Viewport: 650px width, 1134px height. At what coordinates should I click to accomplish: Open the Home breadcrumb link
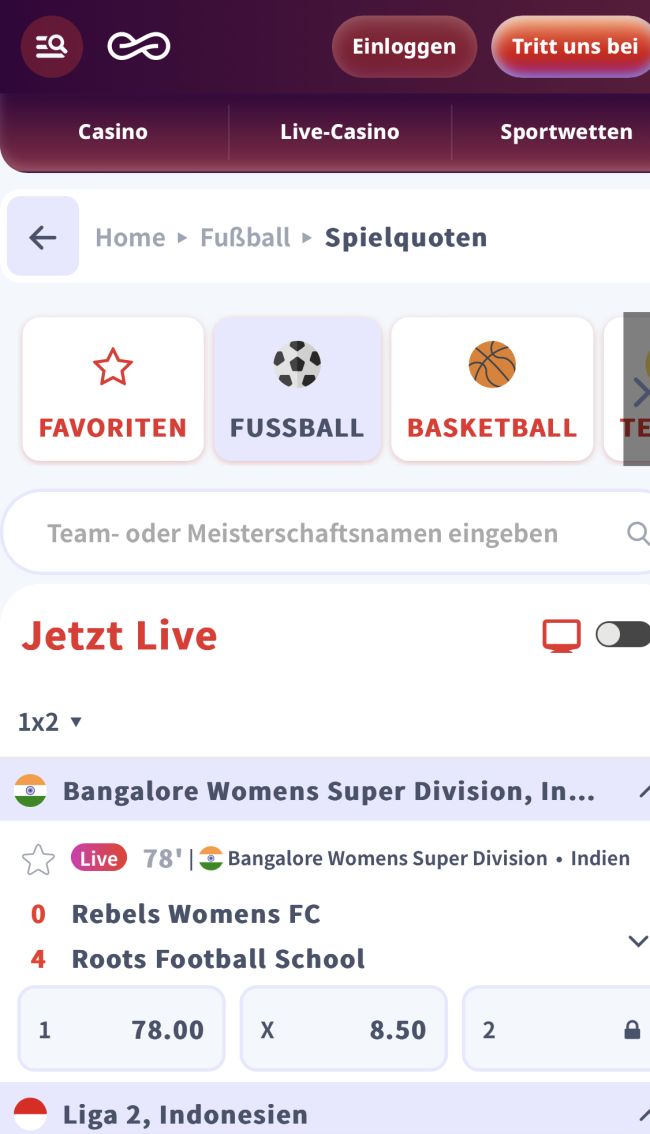130,237
